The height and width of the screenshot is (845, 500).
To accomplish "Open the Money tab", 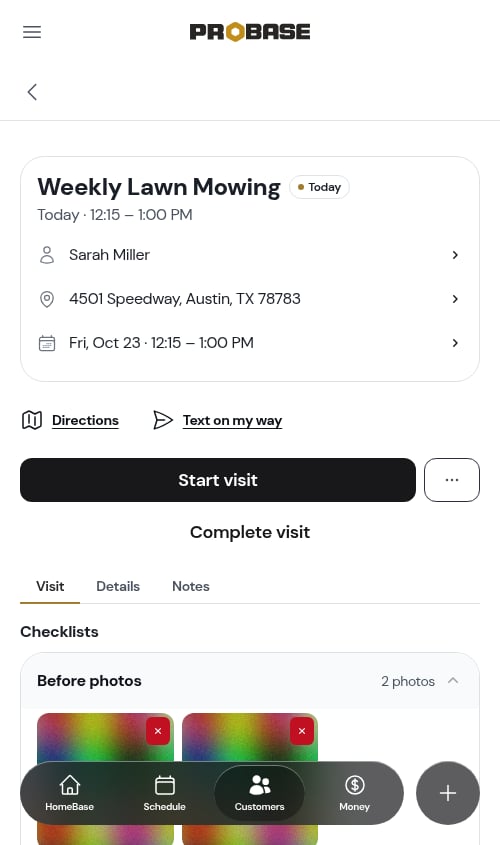I will [x=355, y=793].
